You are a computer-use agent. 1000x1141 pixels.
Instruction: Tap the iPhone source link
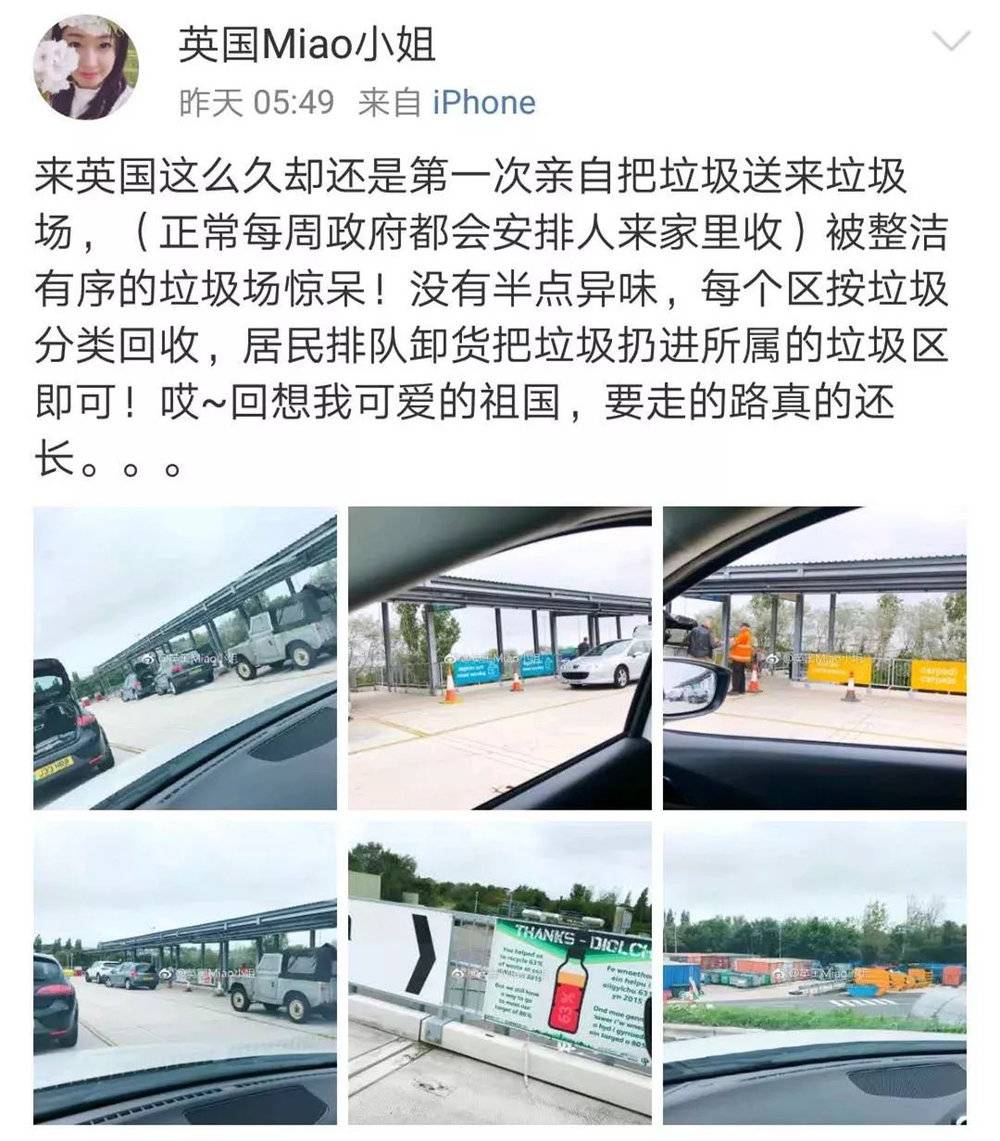tap(484, 102)
